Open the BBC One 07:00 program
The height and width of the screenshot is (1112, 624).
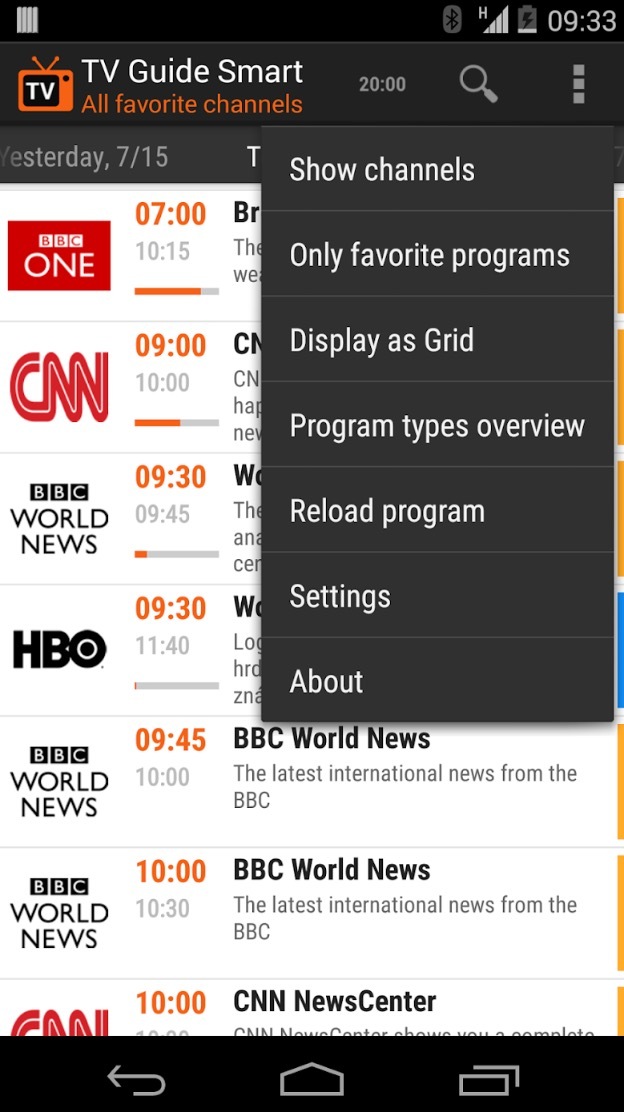(130, 255)
